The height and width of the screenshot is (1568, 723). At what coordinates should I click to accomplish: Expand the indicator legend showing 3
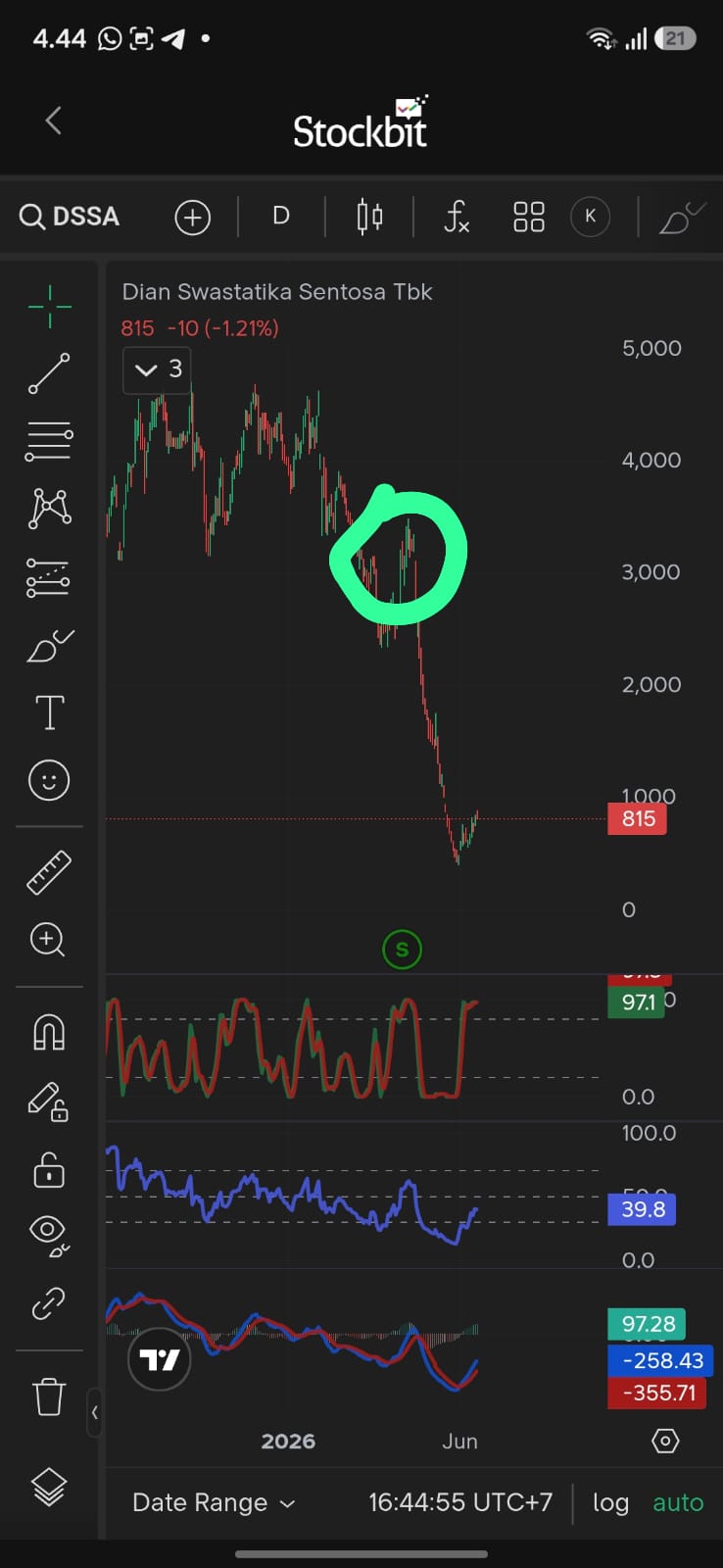(157, 369)
